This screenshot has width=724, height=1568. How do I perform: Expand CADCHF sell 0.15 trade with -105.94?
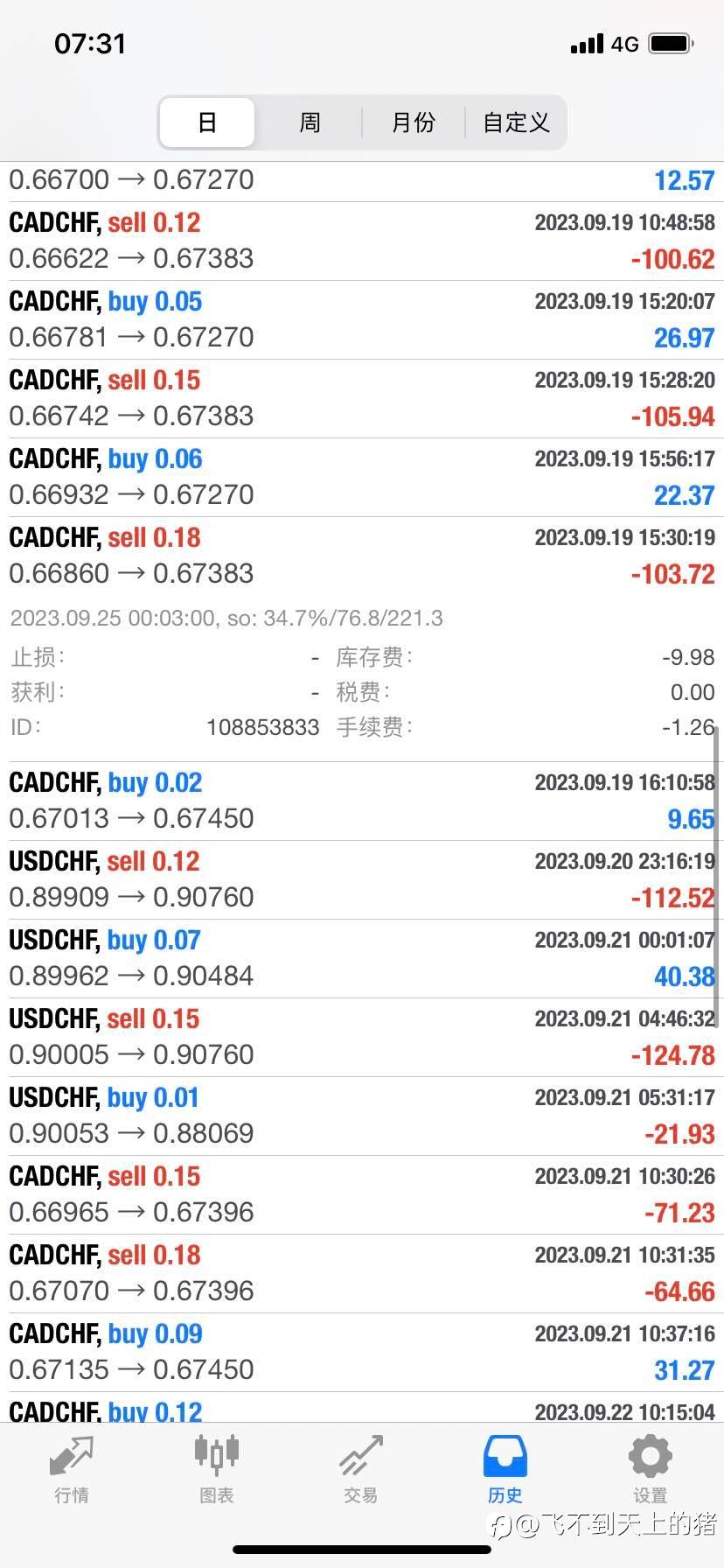(362, 398)
